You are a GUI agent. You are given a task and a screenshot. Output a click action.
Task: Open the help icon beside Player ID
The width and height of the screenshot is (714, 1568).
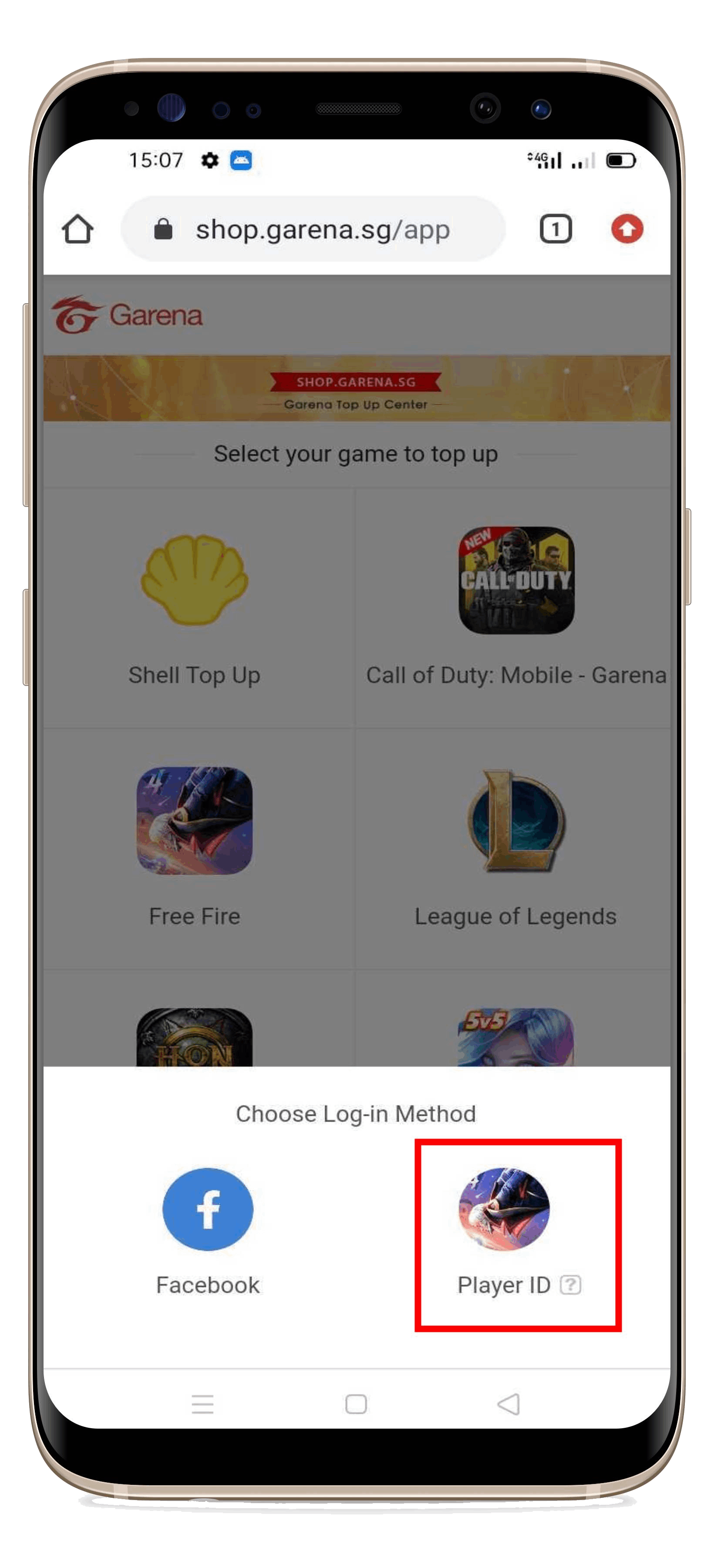pyautogui.click(x=570, y=1285)
